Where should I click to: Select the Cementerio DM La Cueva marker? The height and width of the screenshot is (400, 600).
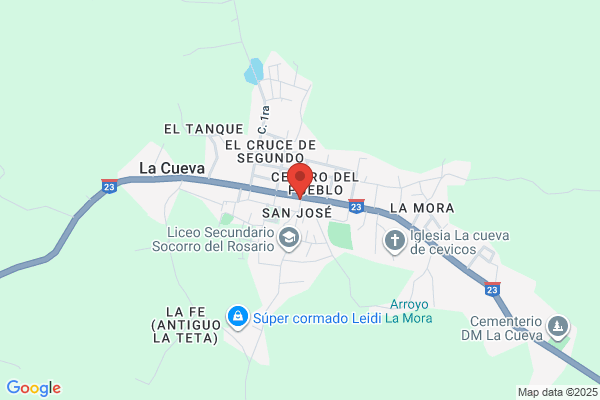[x=558, y=327]
